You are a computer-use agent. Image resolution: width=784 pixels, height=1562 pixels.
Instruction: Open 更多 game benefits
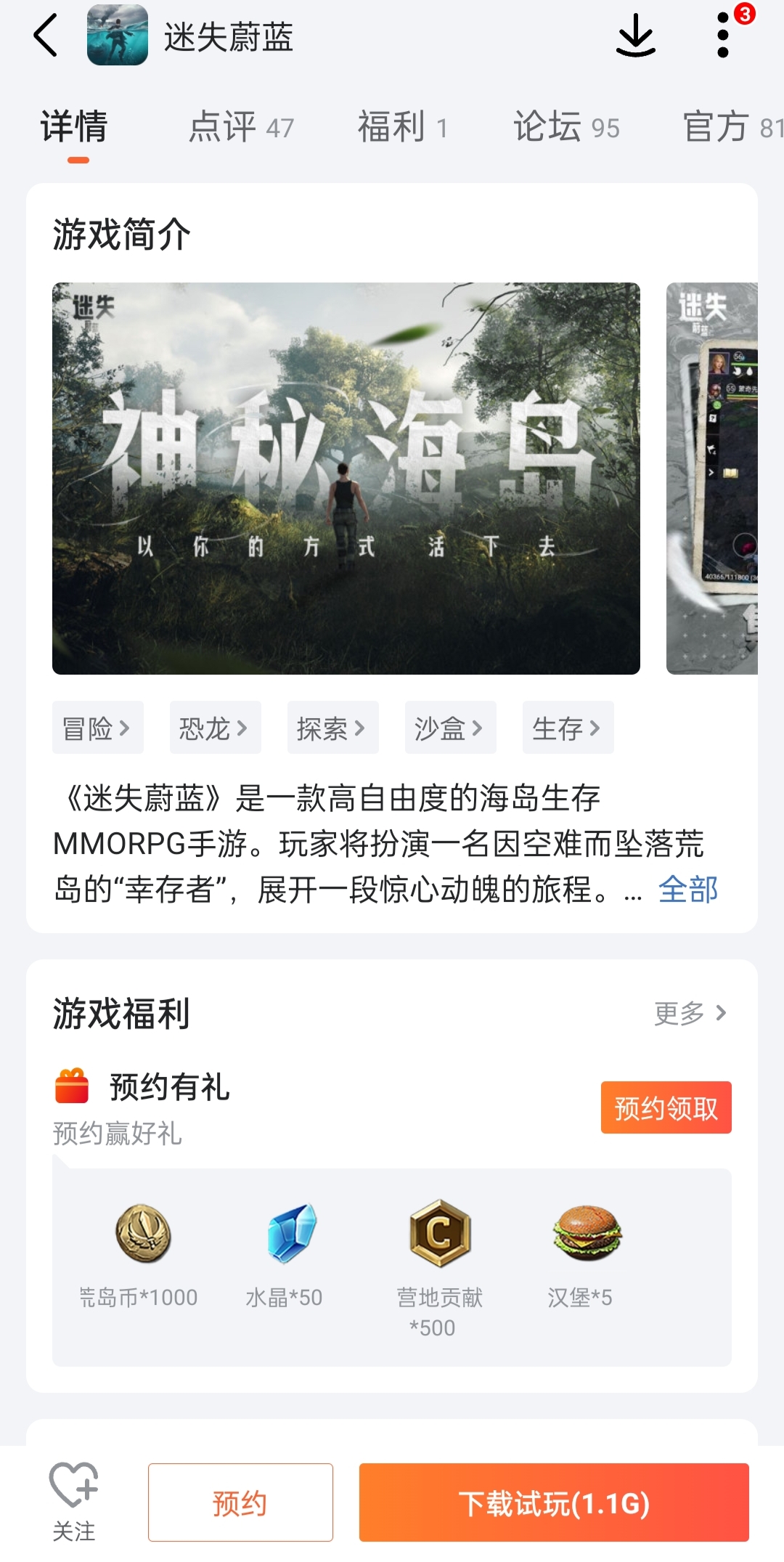pyautogui.click(x=690, y=1013)
